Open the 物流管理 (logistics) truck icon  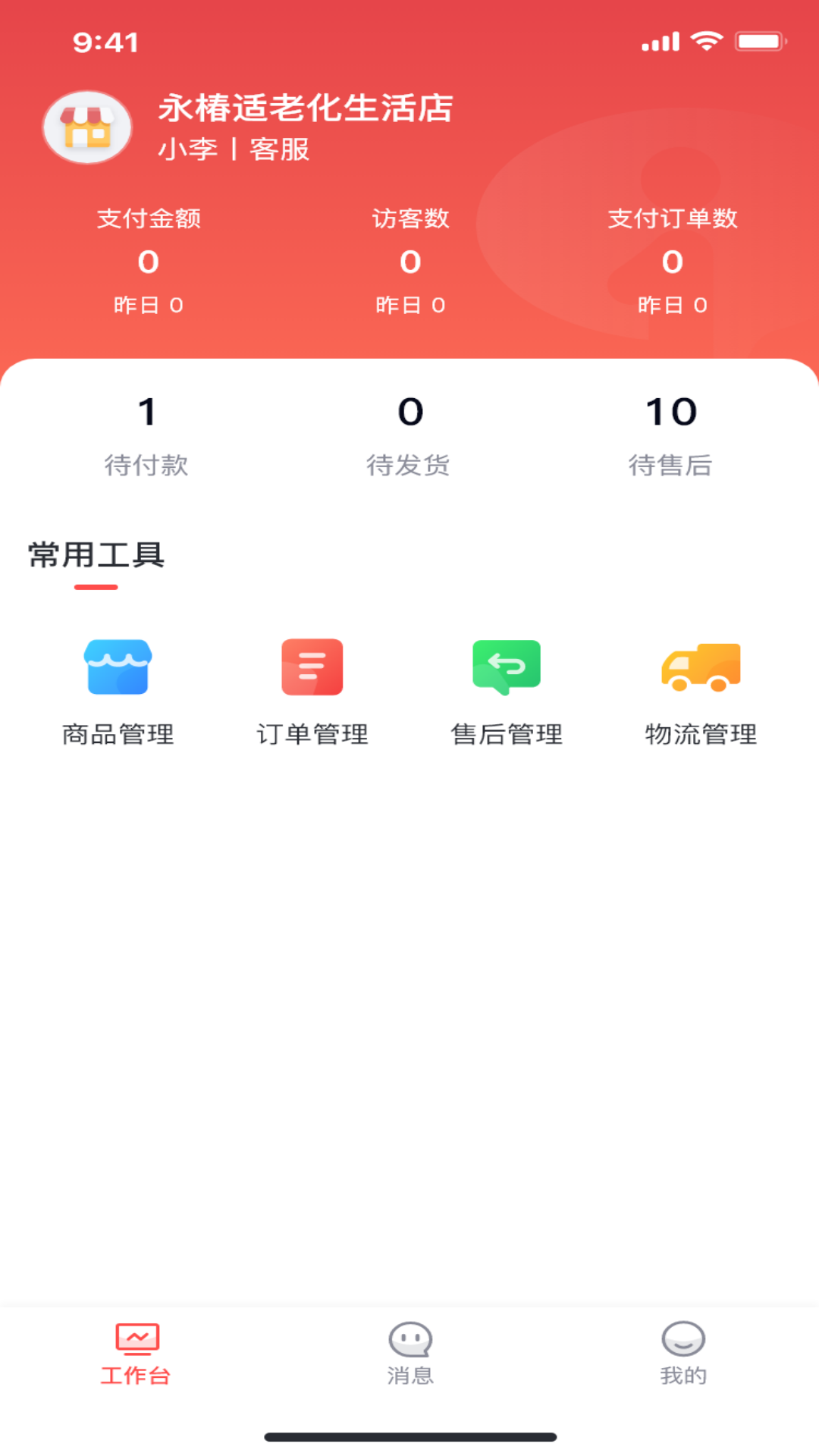click(700, 667)
